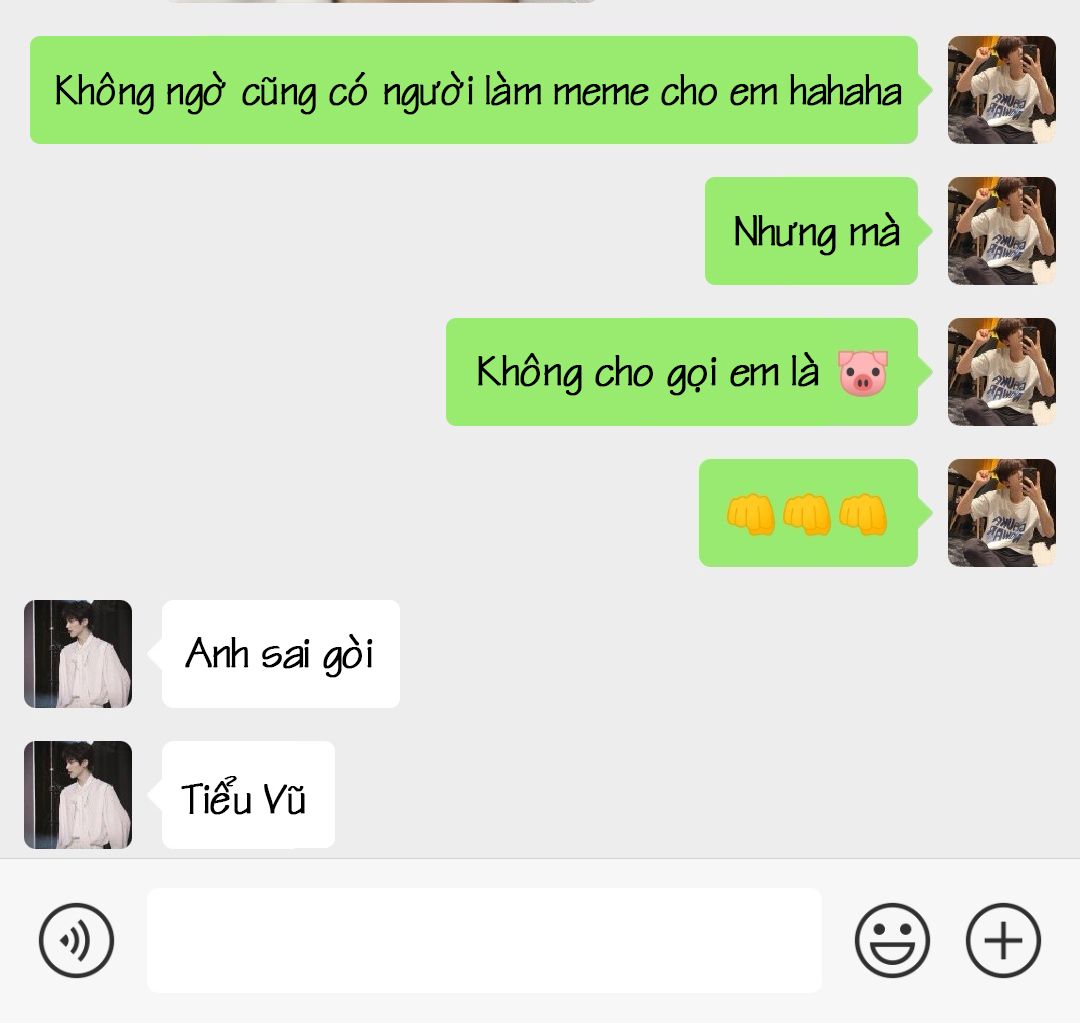Open sender's avatar beside 'Nhưng mà' message
Viewport: 1080px width, 1023px height.
click(1001, 231)
